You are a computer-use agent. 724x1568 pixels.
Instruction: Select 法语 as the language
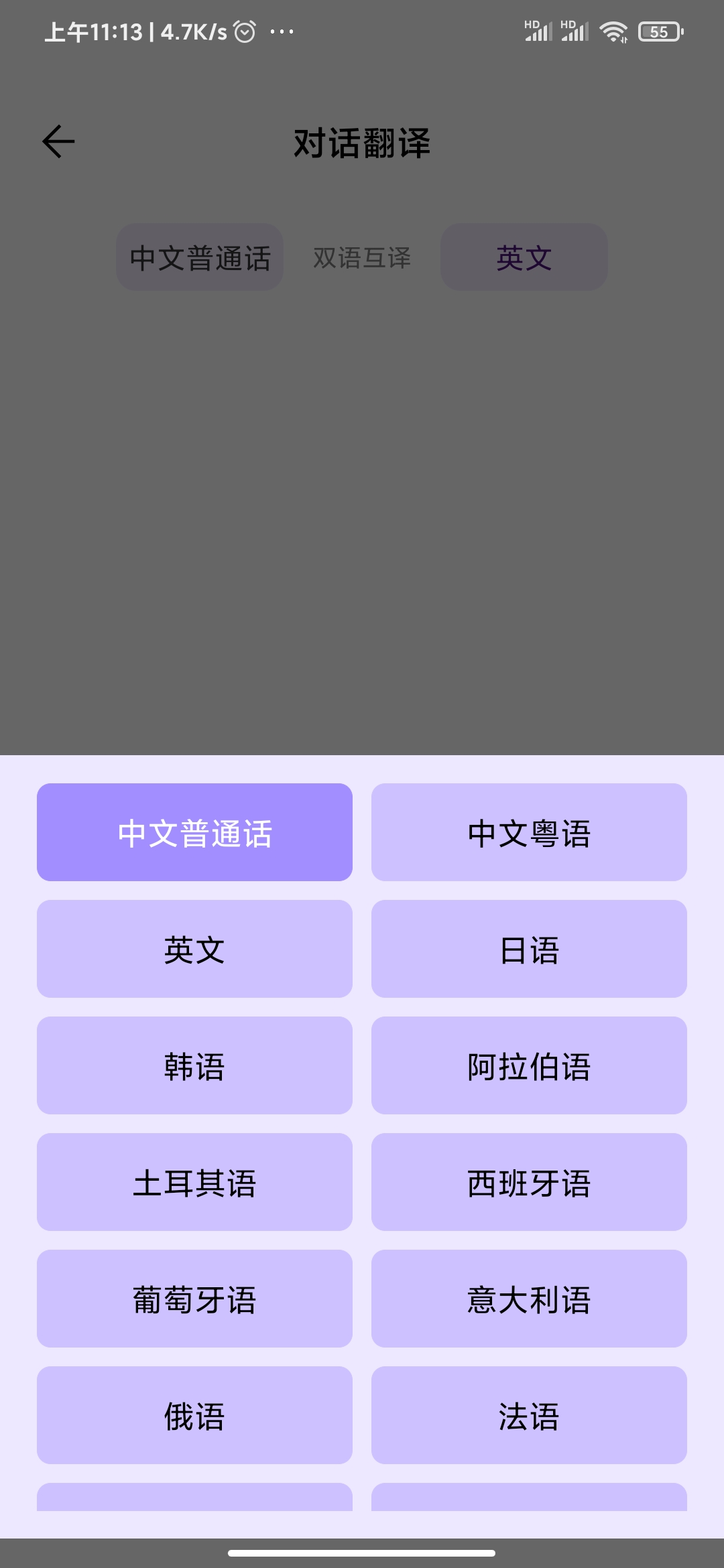click(529, 1415)
